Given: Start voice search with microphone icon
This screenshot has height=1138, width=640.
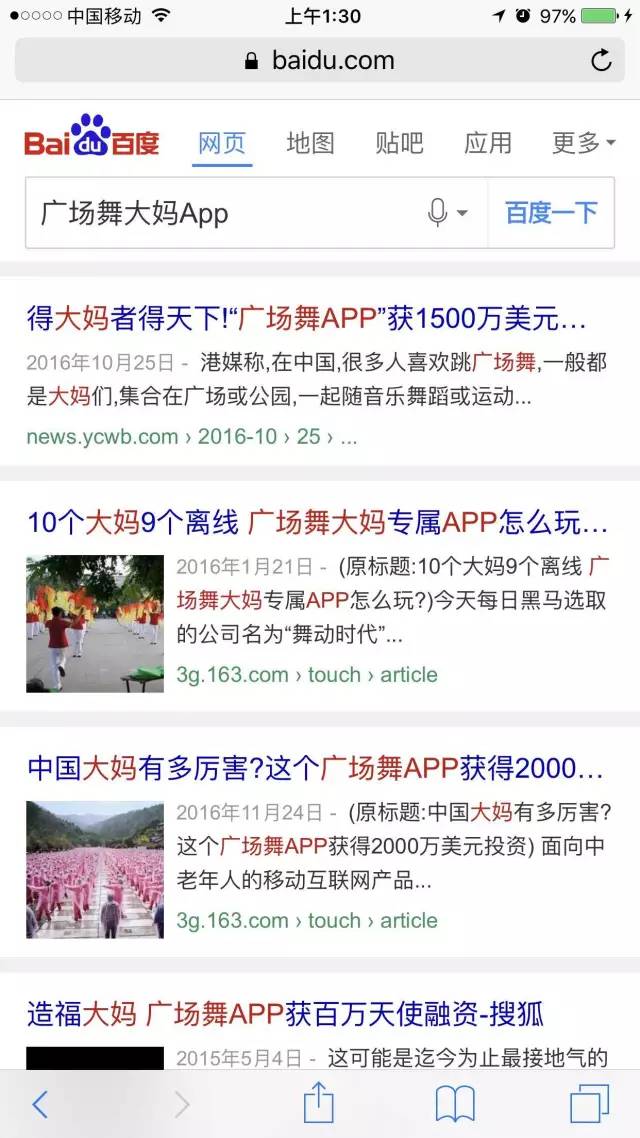Looking at the screenshot, I should pyautogui.click(x=439, y=213).
